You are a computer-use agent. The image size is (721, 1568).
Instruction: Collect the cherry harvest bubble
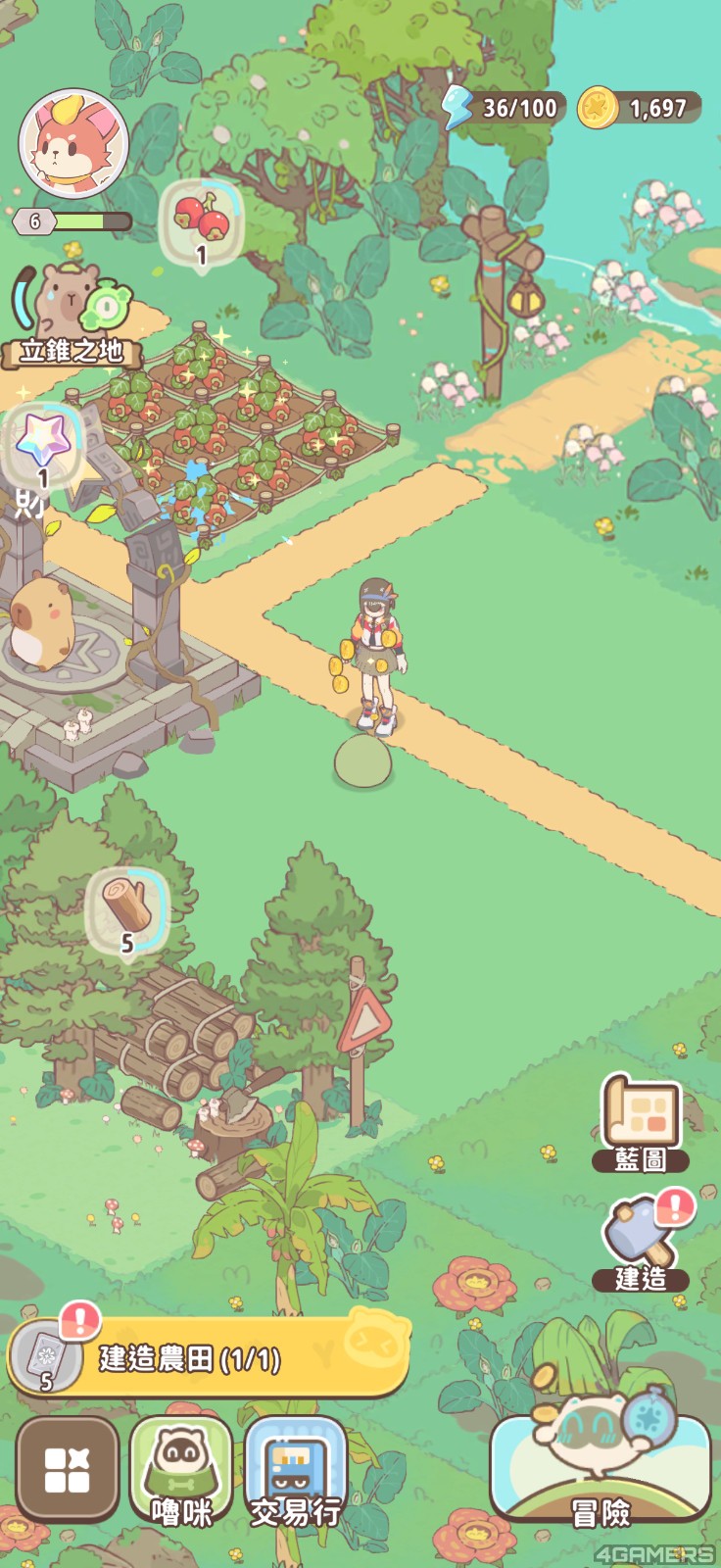point(201,224)
